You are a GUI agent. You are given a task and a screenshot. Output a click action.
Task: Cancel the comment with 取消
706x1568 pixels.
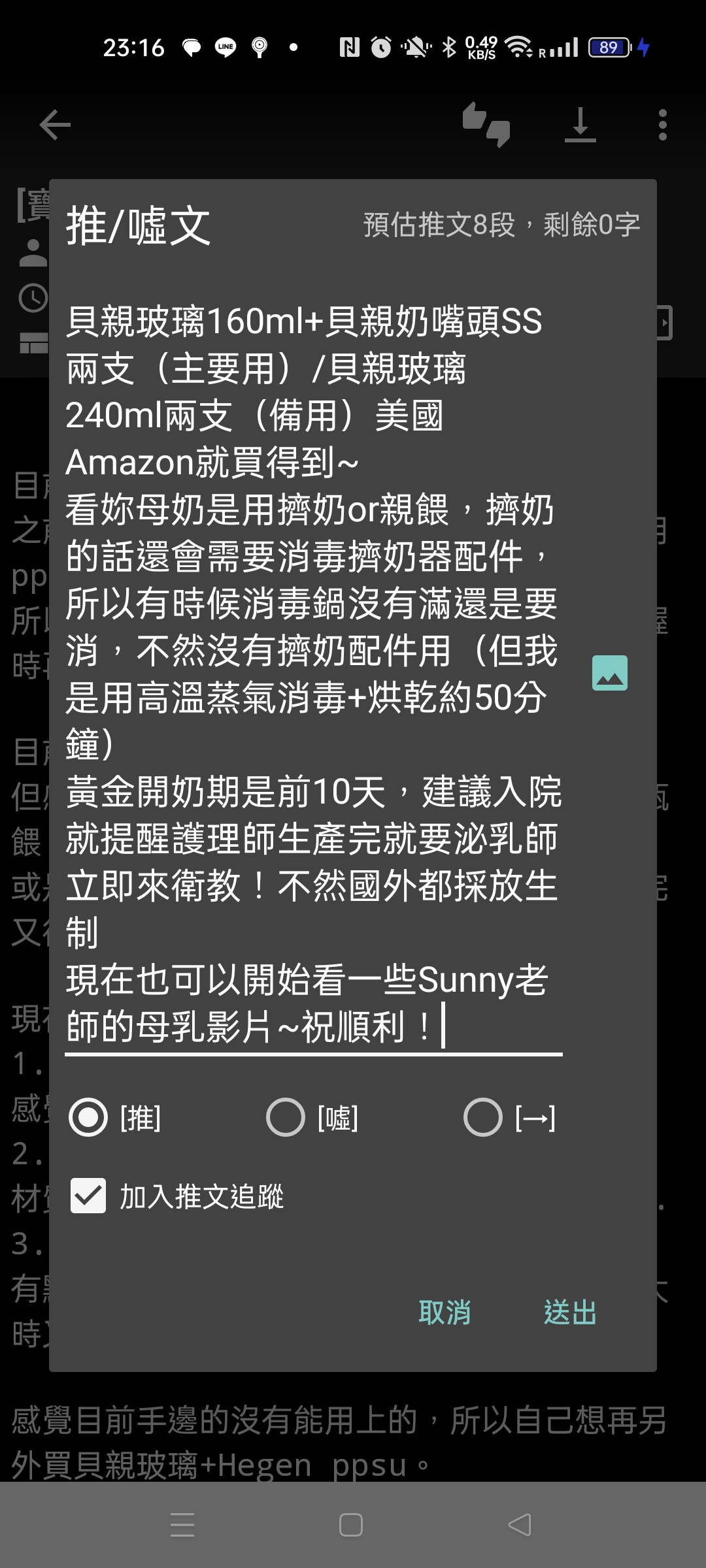(x=445, y=1313)
